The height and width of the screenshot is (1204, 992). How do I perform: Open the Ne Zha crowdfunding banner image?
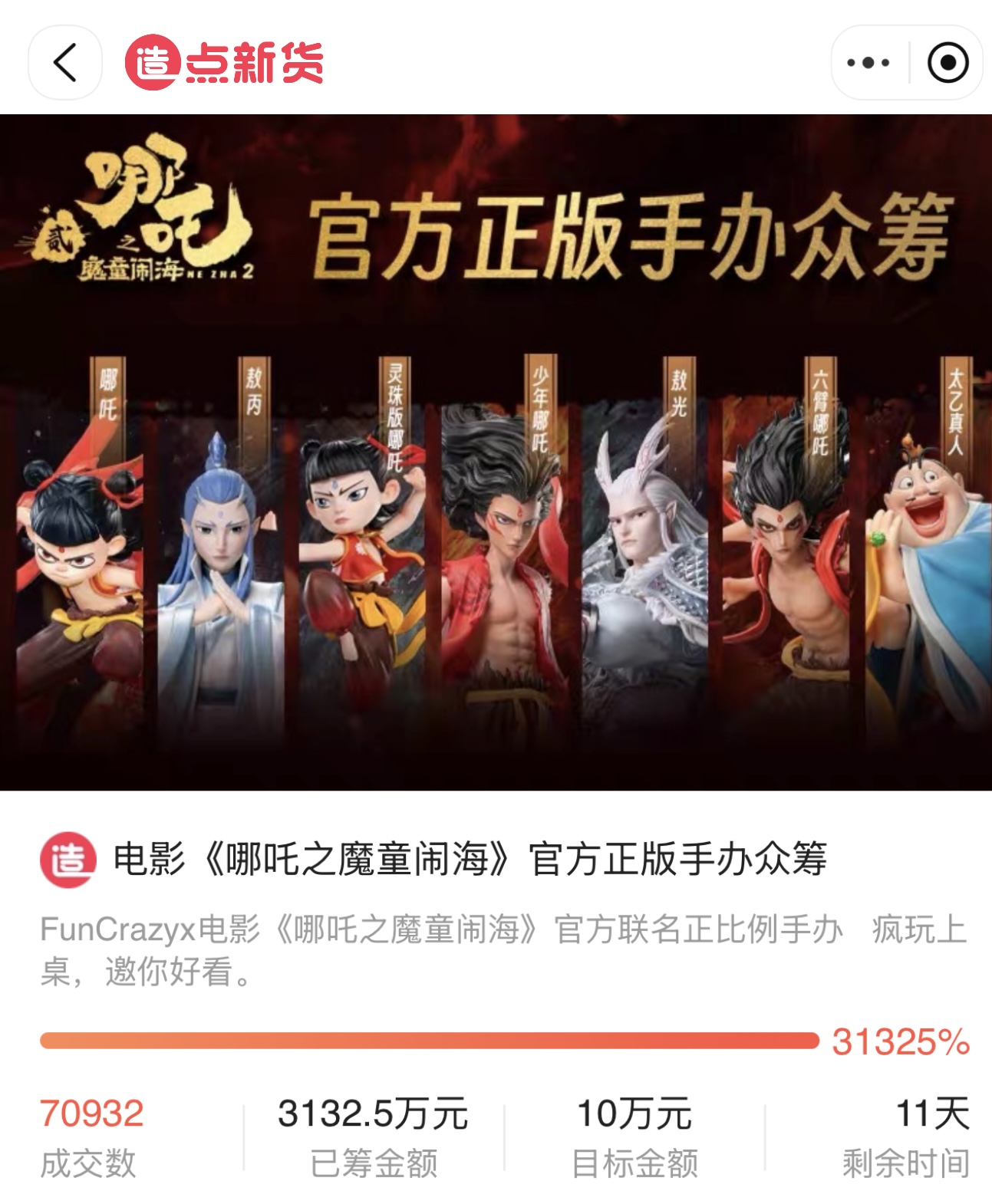click(x=496, y=452)
